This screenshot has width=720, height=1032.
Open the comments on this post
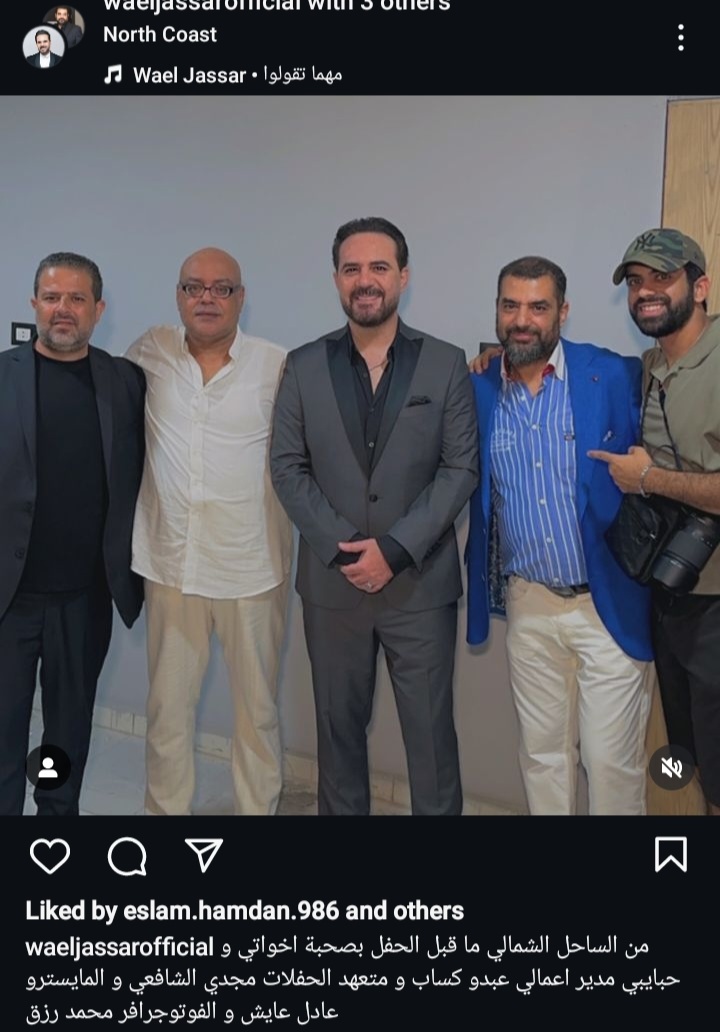pos(127,856)
